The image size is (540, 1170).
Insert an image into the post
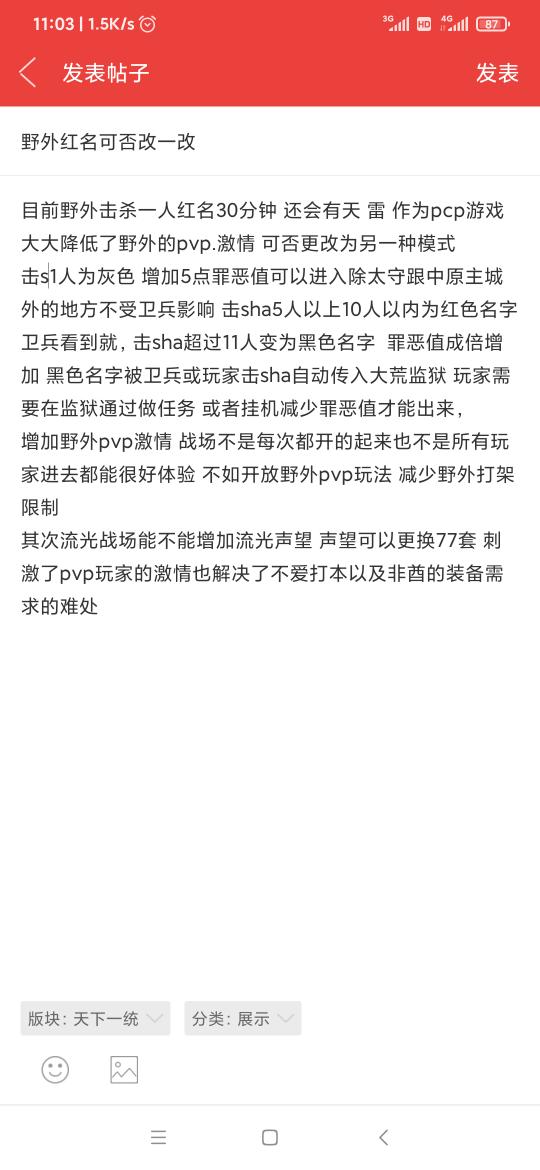point(124,1069)
